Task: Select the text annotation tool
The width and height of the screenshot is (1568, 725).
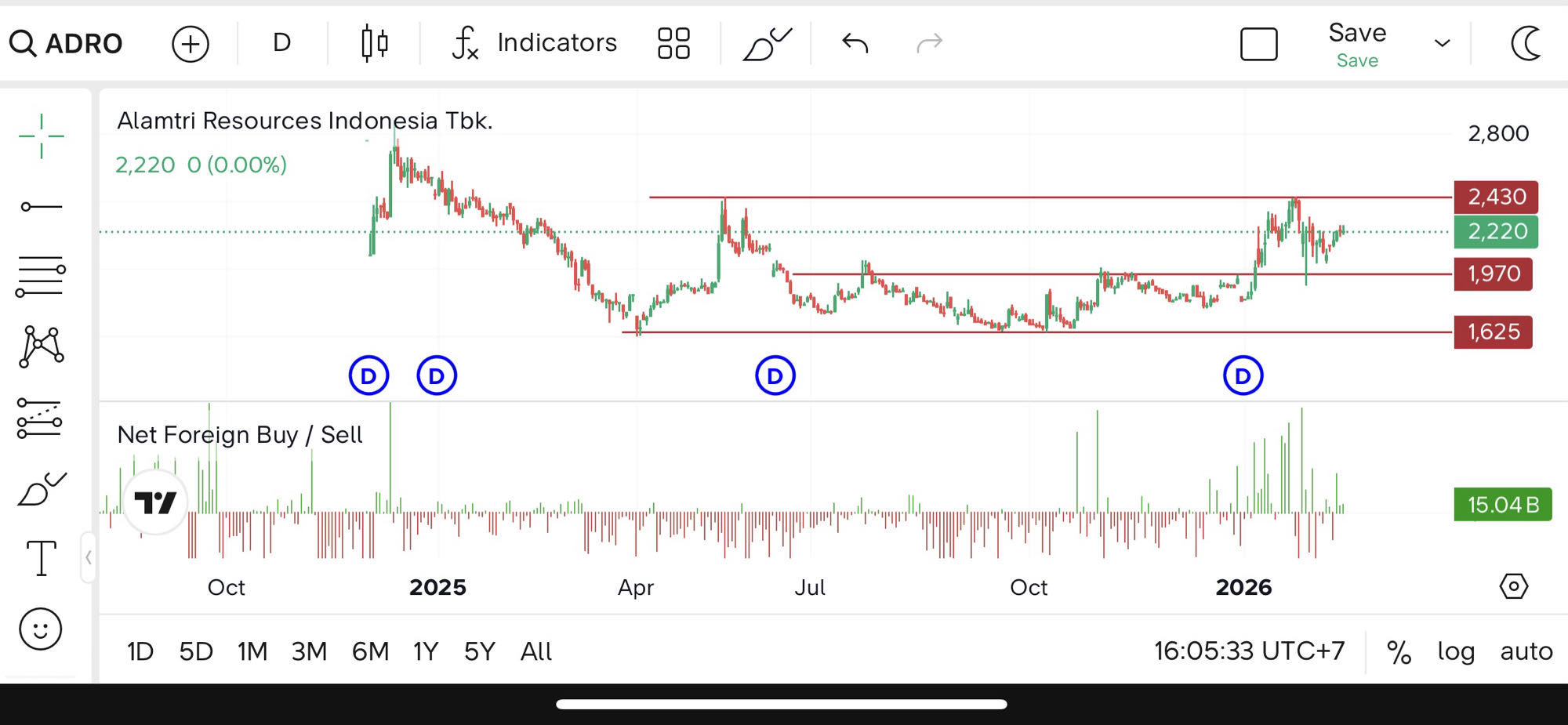Action: tap(42, 558)
